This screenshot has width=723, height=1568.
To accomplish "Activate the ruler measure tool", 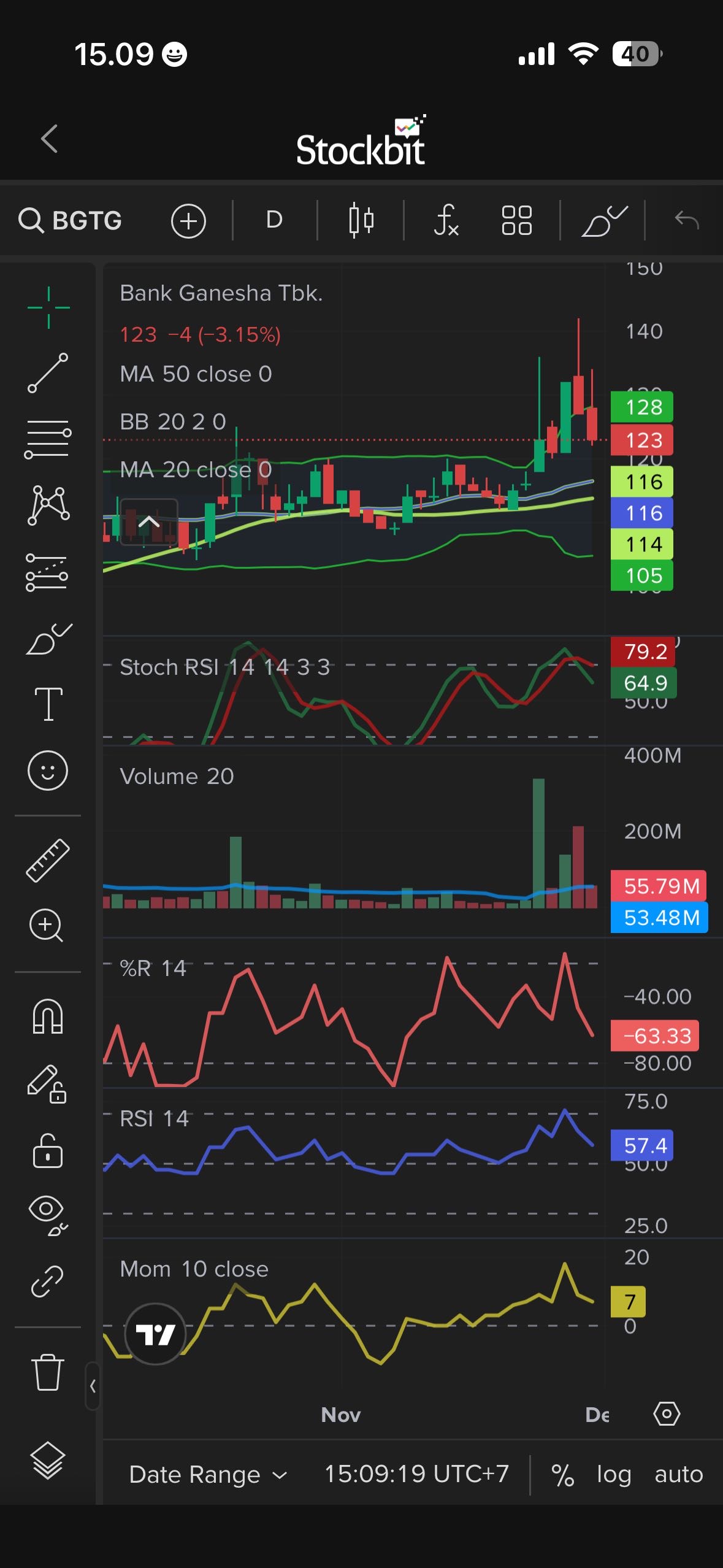I will point(48,861).
